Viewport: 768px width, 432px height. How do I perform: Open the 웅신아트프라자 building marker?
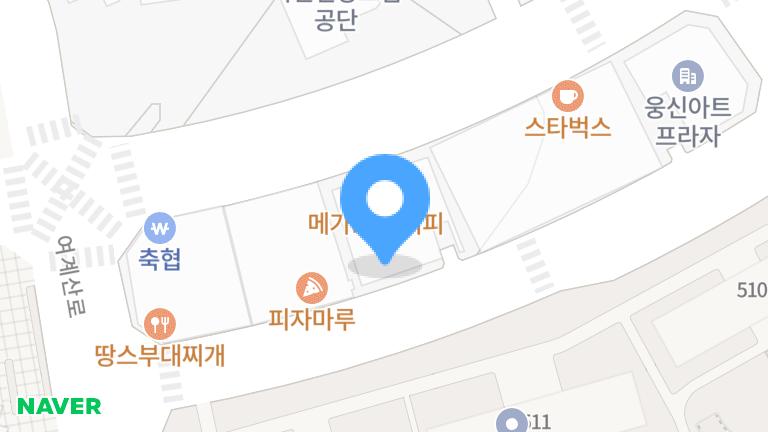687,75
